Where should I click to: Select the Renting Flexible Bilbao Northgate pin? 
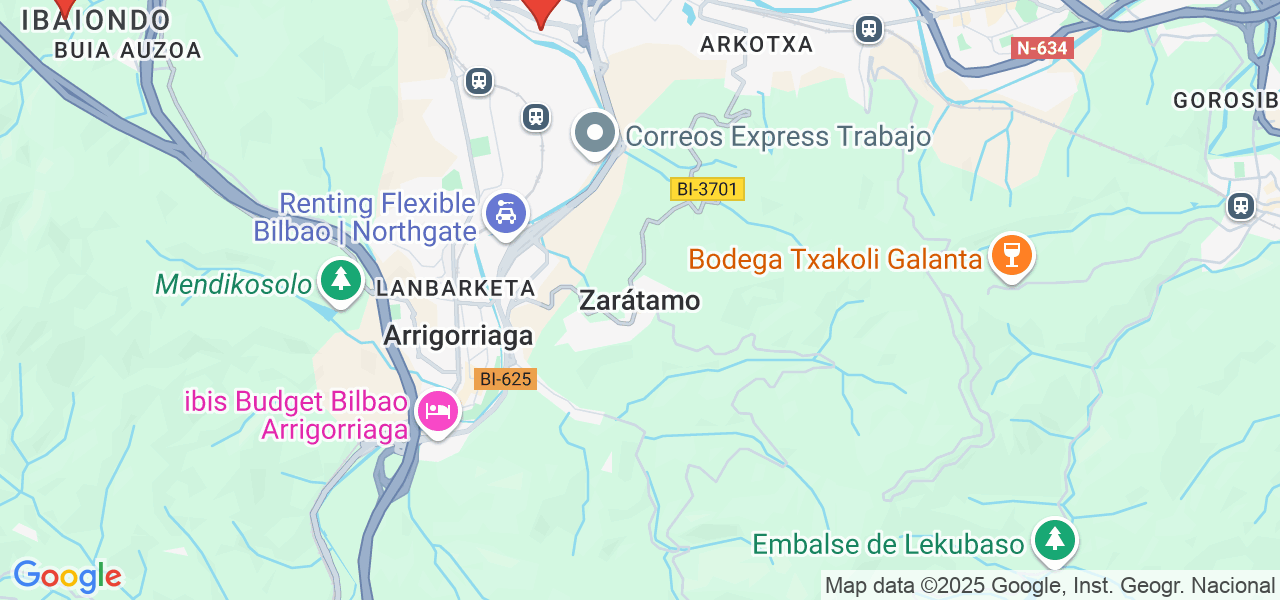pyautogui.click(x=506, y=213)
